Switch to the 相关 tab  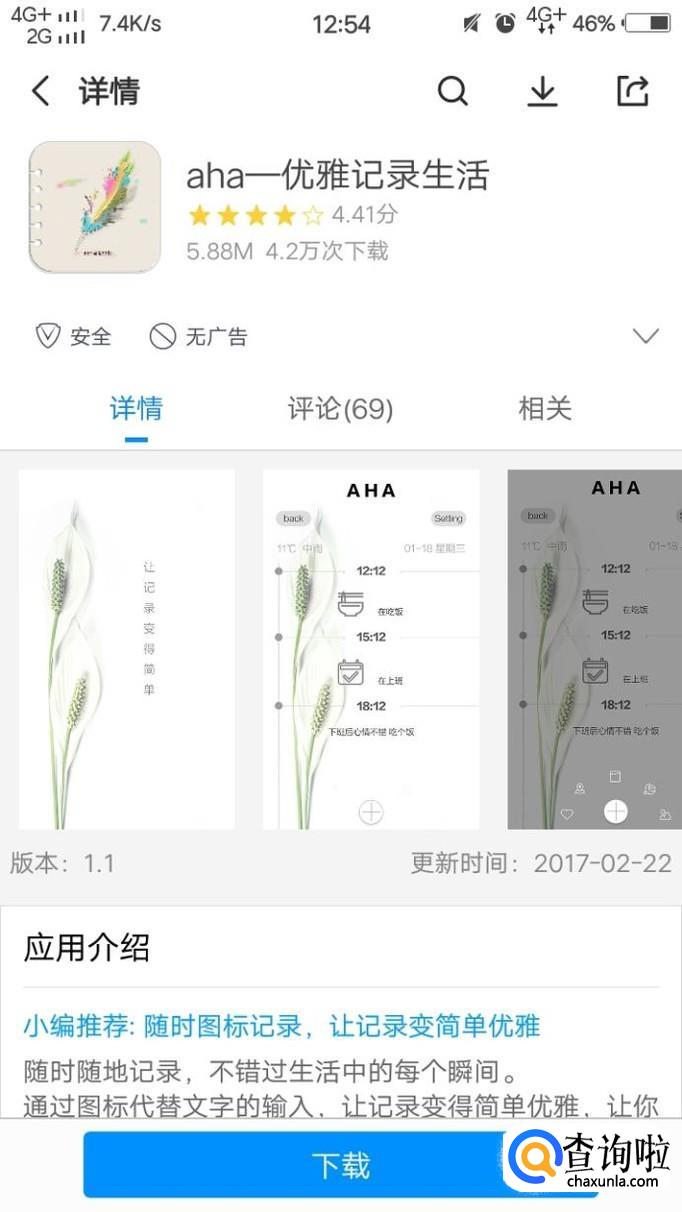(x=545, y=408)
